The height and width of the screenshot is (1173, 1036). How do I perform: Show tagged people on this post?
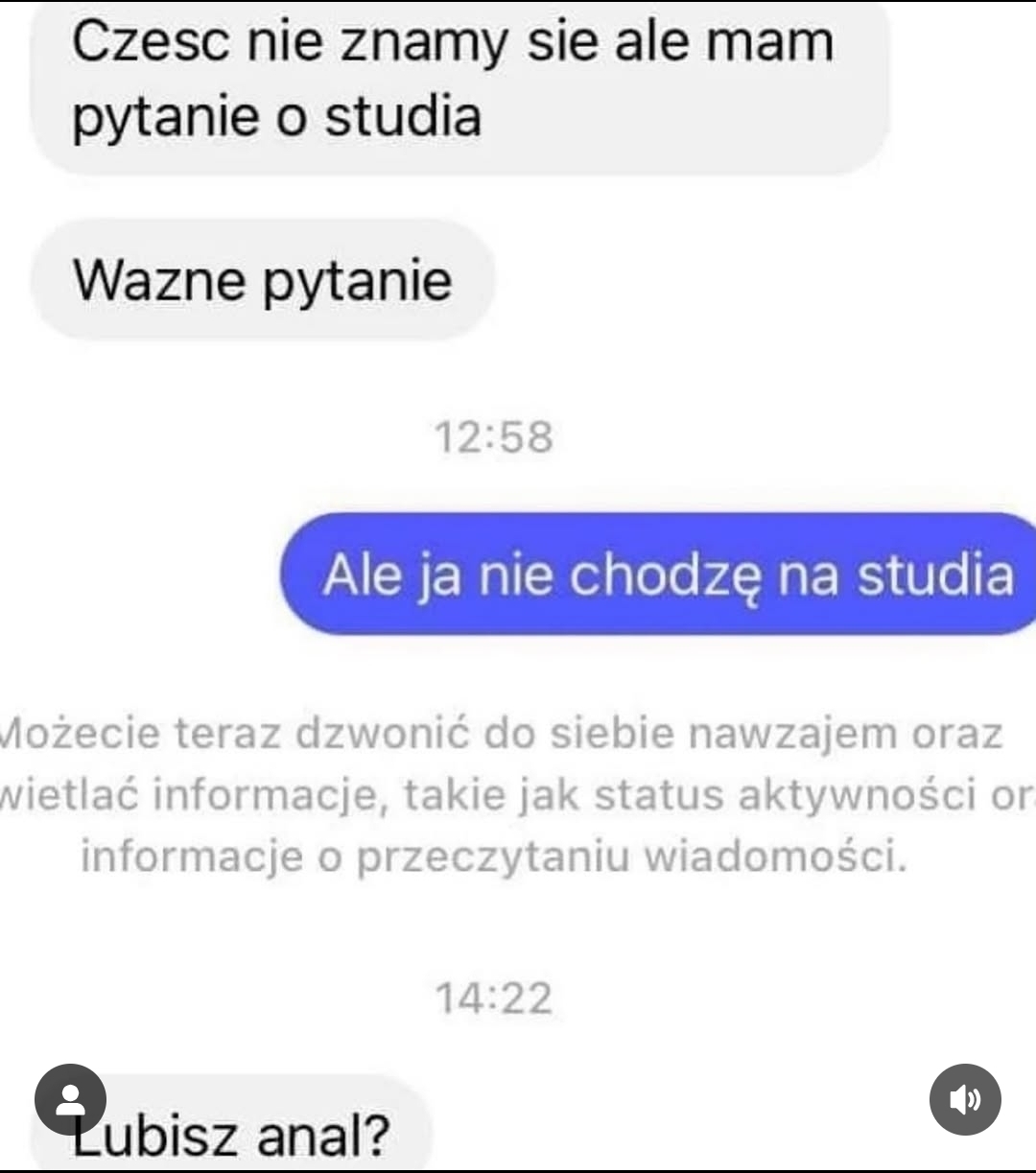pyautogui.click(x=70, y=1099)
